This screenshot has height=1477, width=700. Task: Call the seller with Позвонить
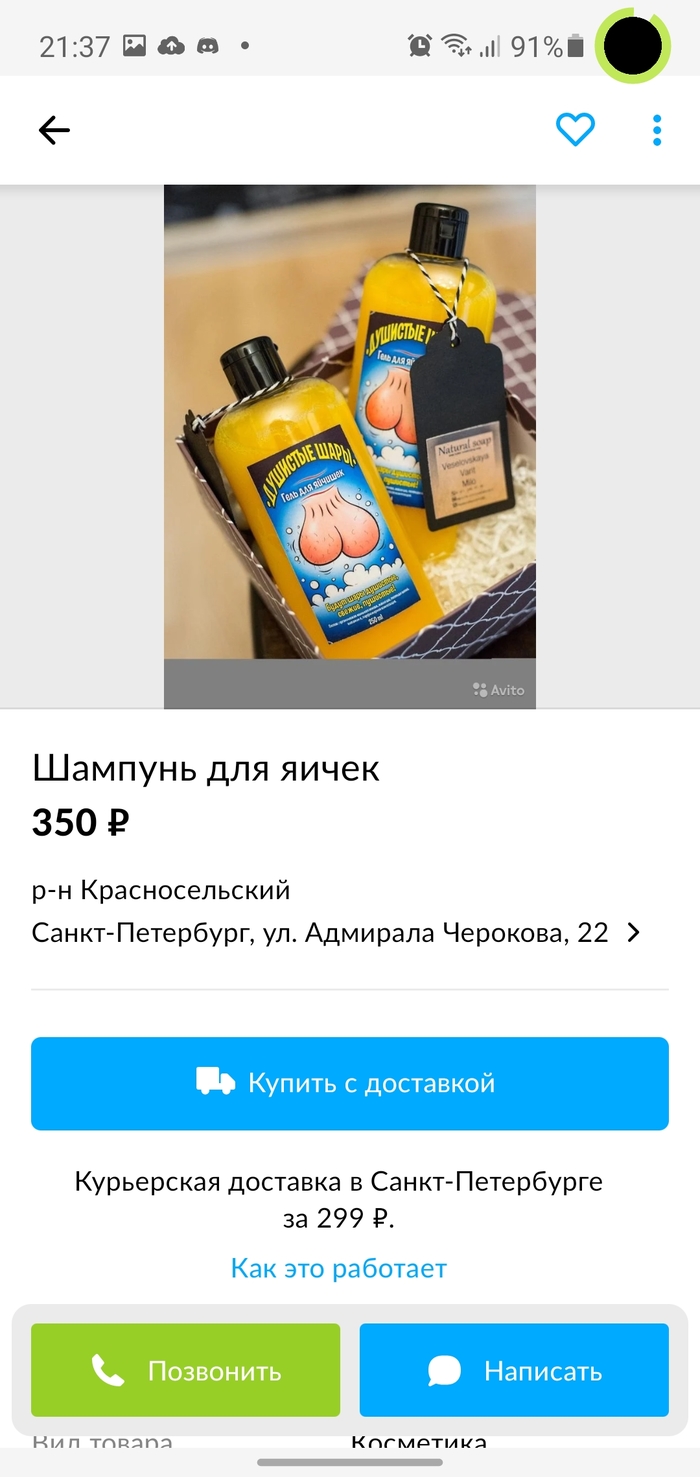186,1370
